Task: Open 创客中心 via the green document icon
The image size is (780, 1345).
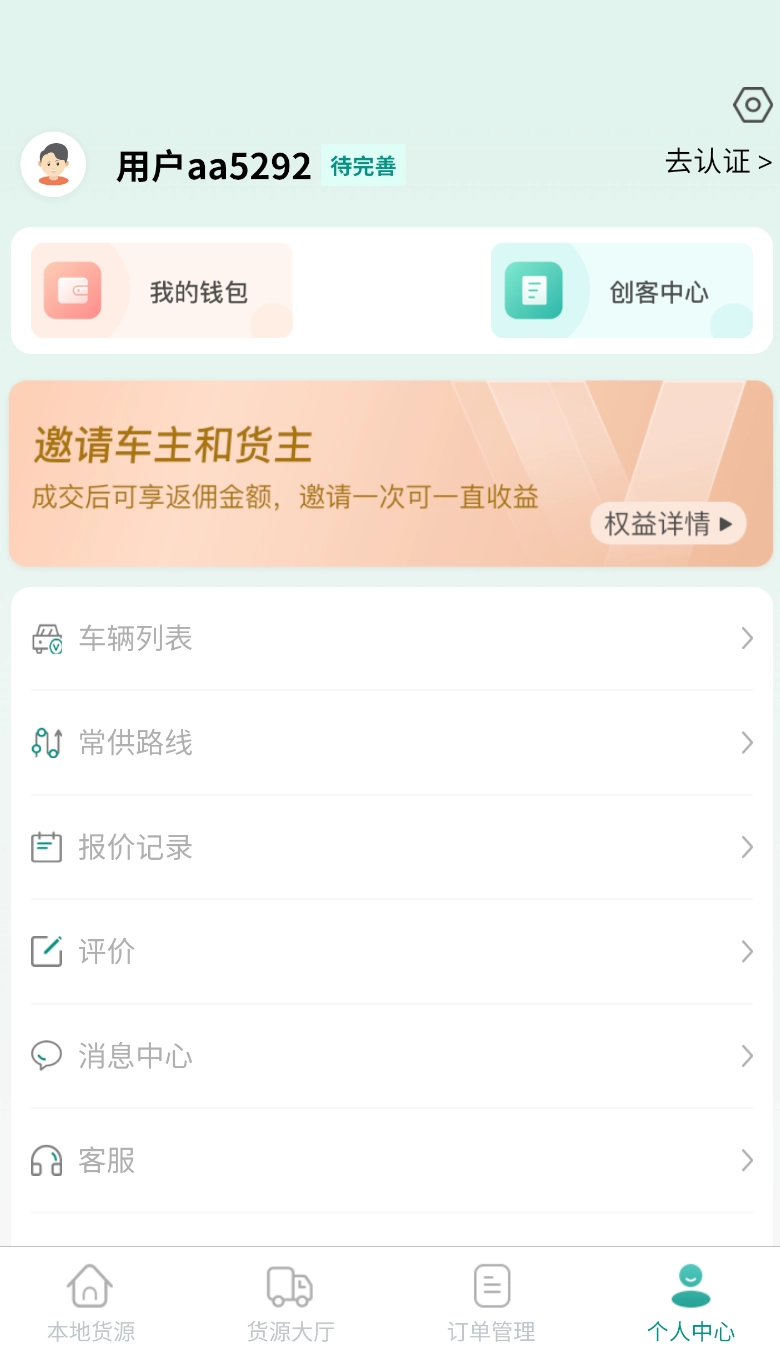Action: click(537, 290)
